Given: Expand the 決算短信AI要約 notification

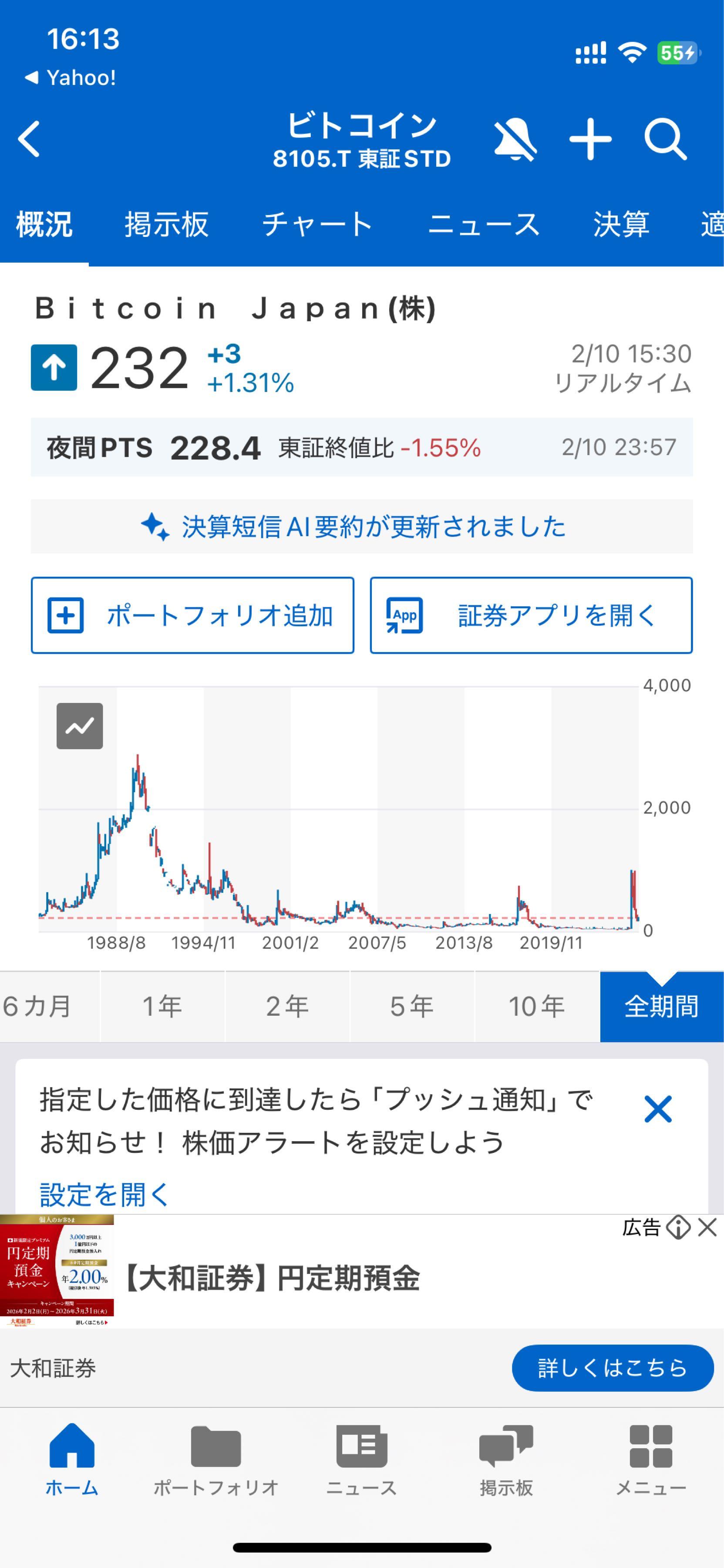Looking at the screenshot, I should point(361,527).
